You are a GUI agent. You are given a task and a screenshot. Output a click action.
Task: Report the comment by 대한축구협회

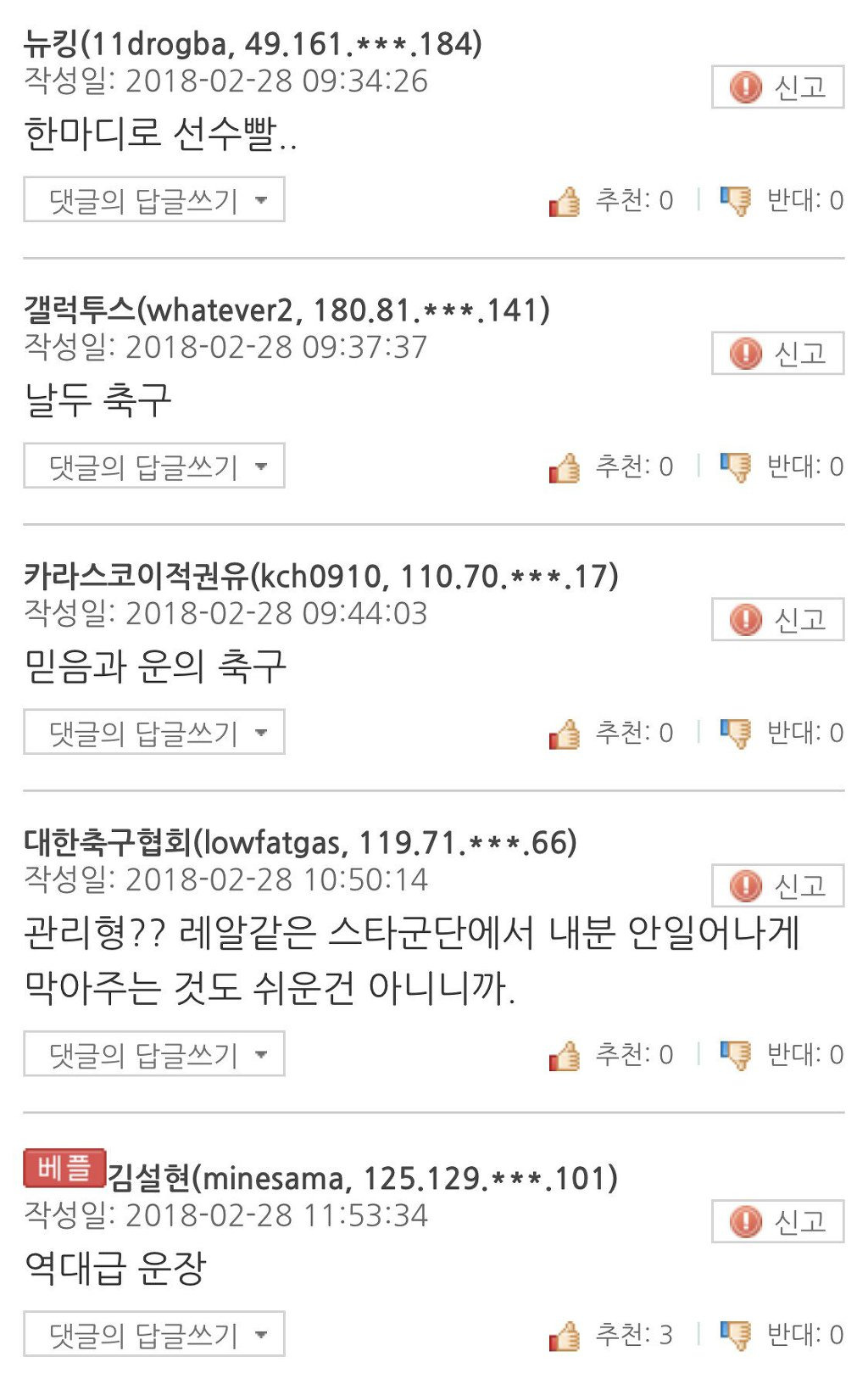[x=777, y=885]
